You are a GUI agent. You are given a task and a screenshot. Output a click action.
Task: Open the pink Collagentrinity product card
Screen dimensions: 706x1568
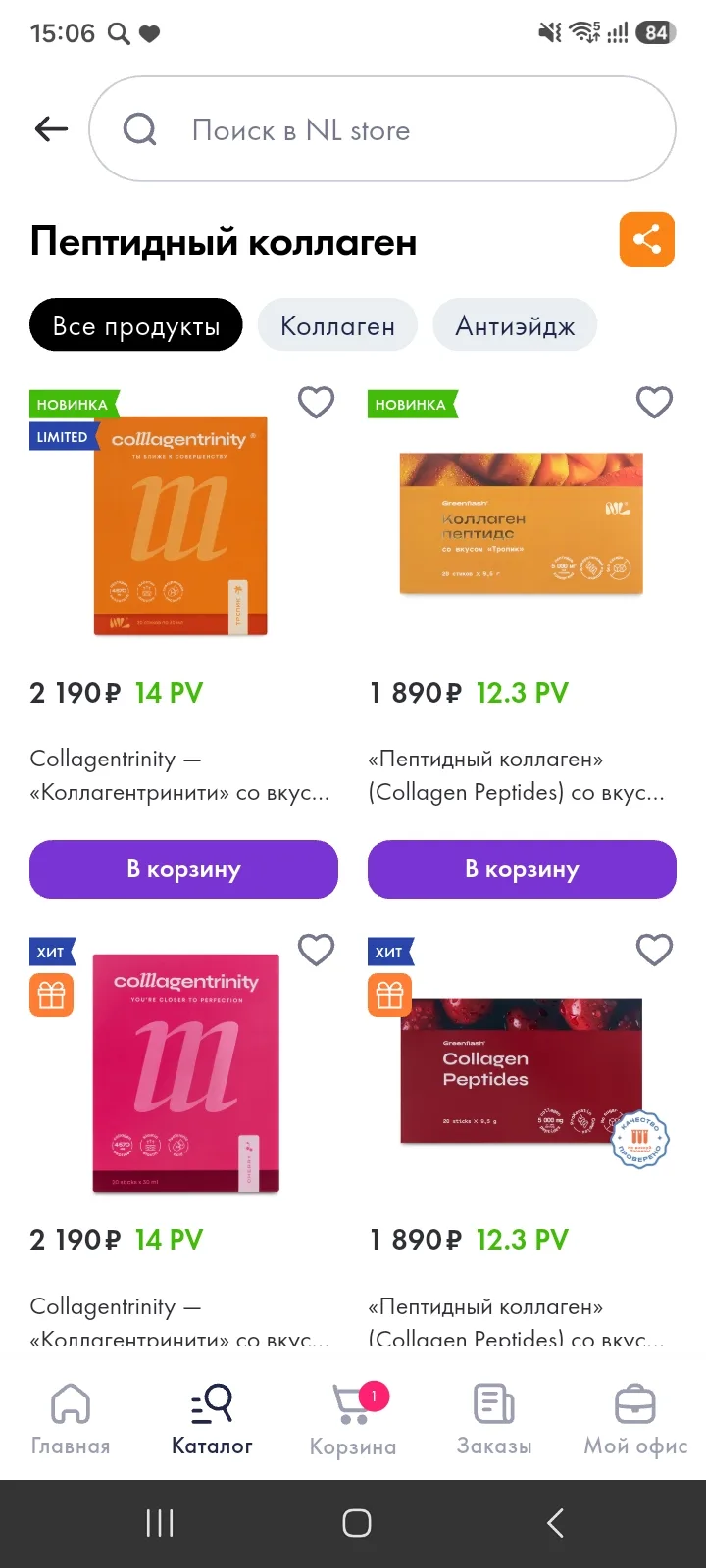click(x=186, y=1073)
